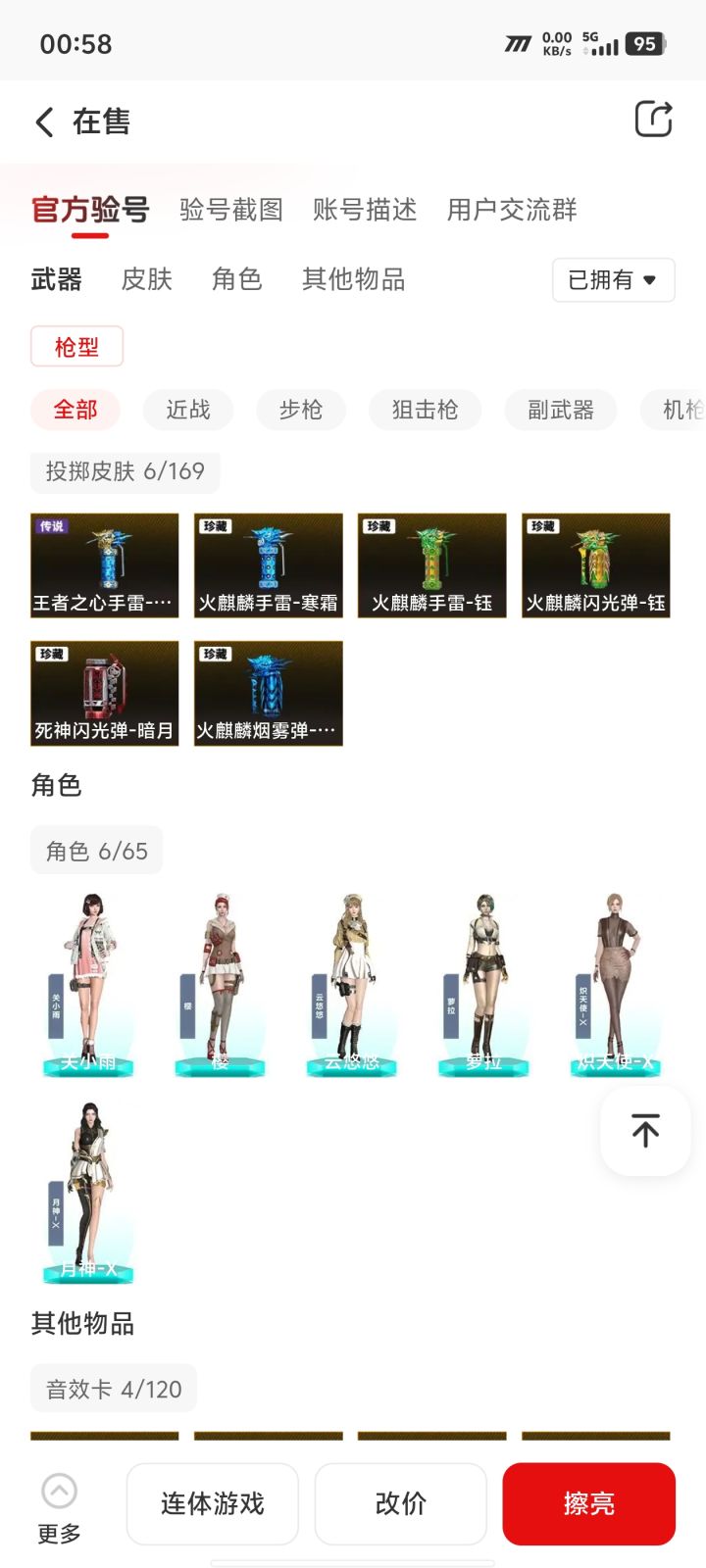Enable the 近战 weapon filter
The height and width of the screenshot is (1568, 706).
[187, 410]
